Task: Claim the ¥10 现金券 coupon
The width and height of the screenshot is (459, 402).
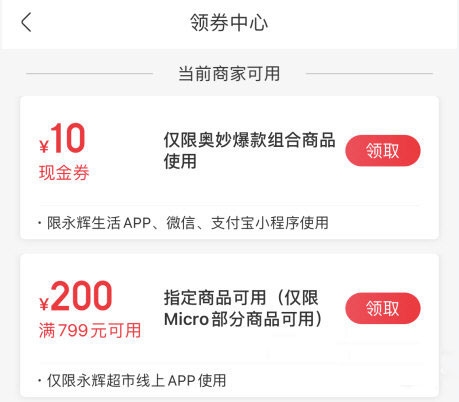Action: [383, 151]
